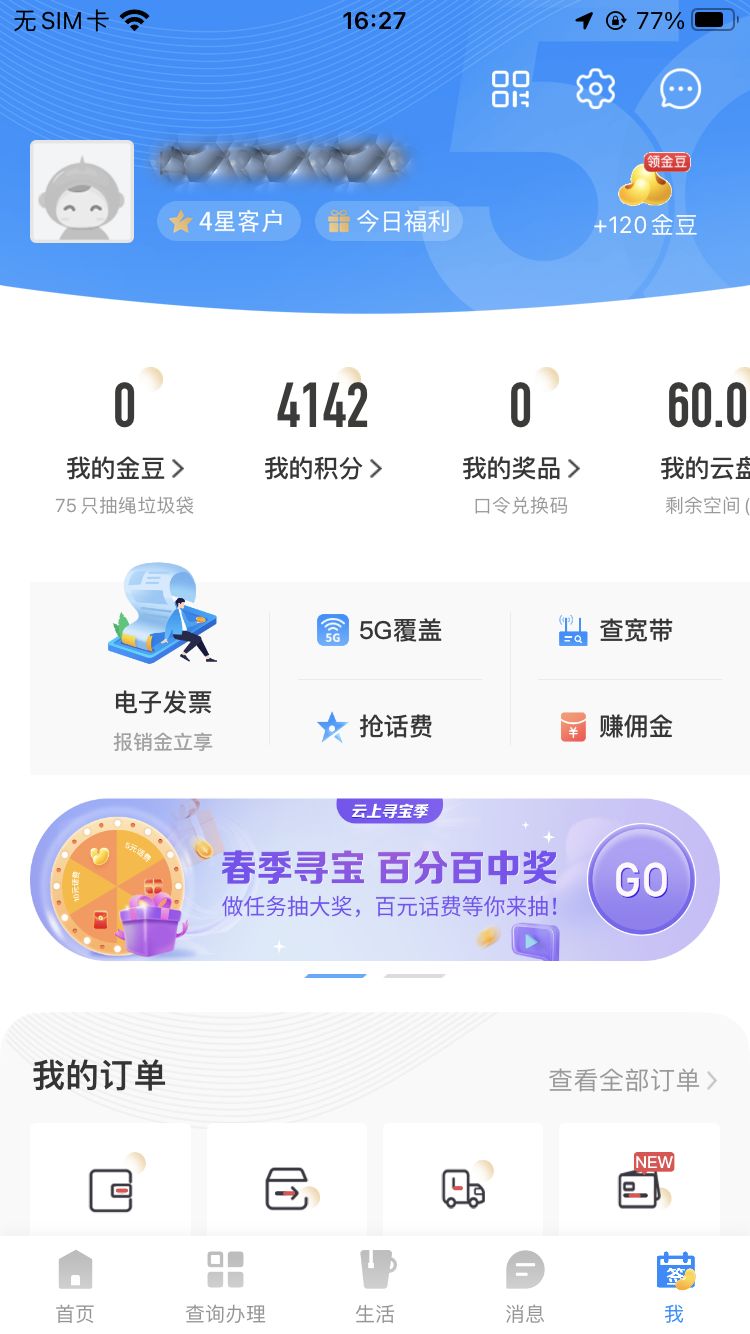This screenshot has width=750, height=1334.
Task: Open 我的金豆
Action: pos(125,467)
